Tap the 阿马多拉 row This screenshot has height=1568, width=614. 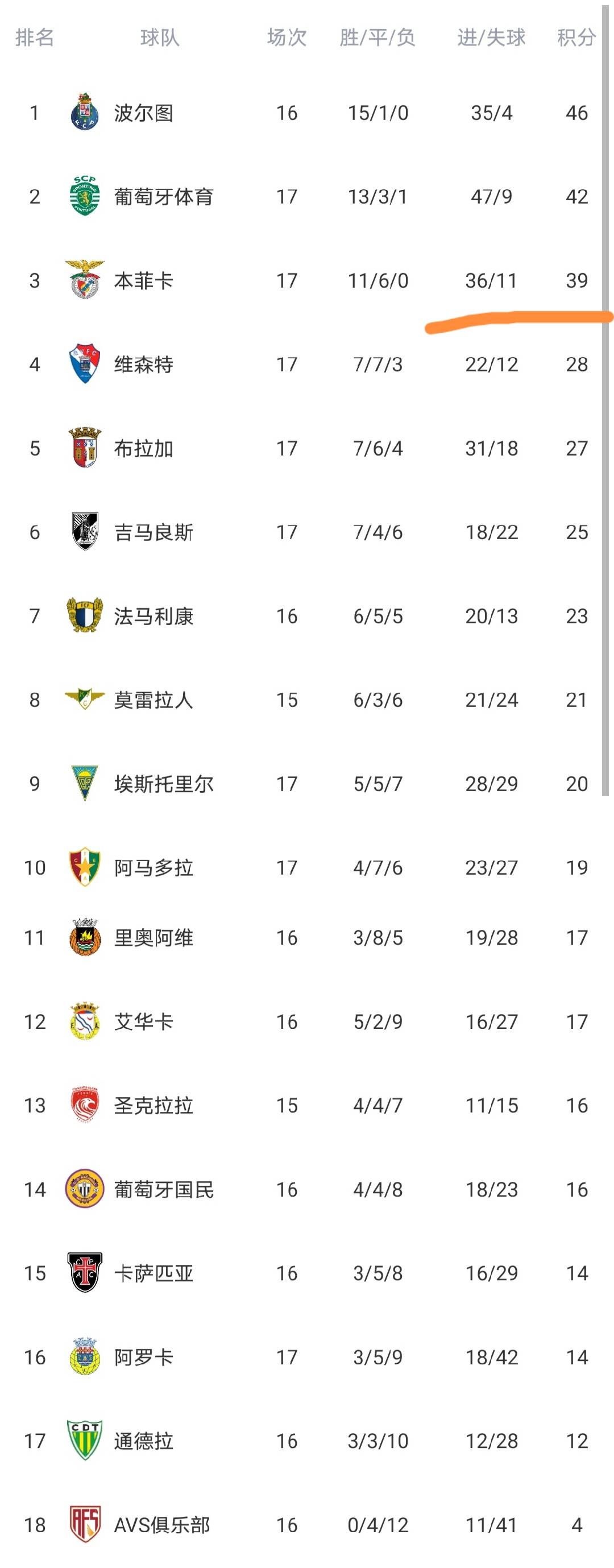coord(153,867)
